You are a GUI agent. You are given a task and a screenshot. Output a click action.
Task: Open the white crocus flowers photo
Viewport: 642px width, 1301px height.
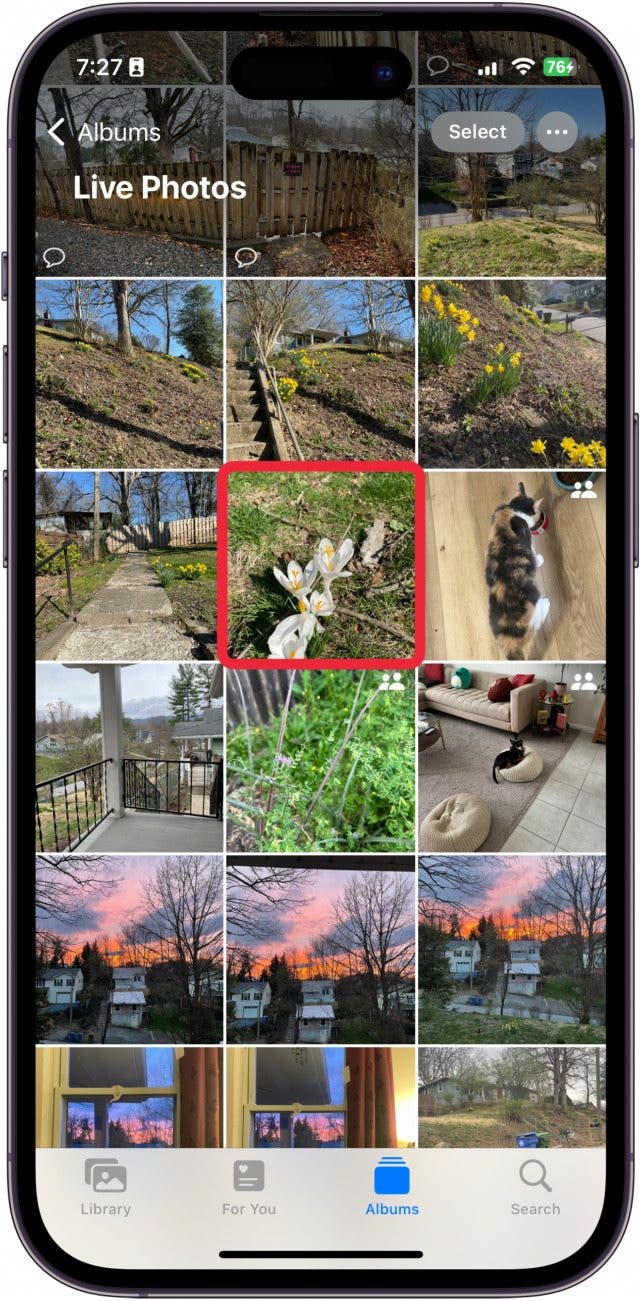click(321, 565)
